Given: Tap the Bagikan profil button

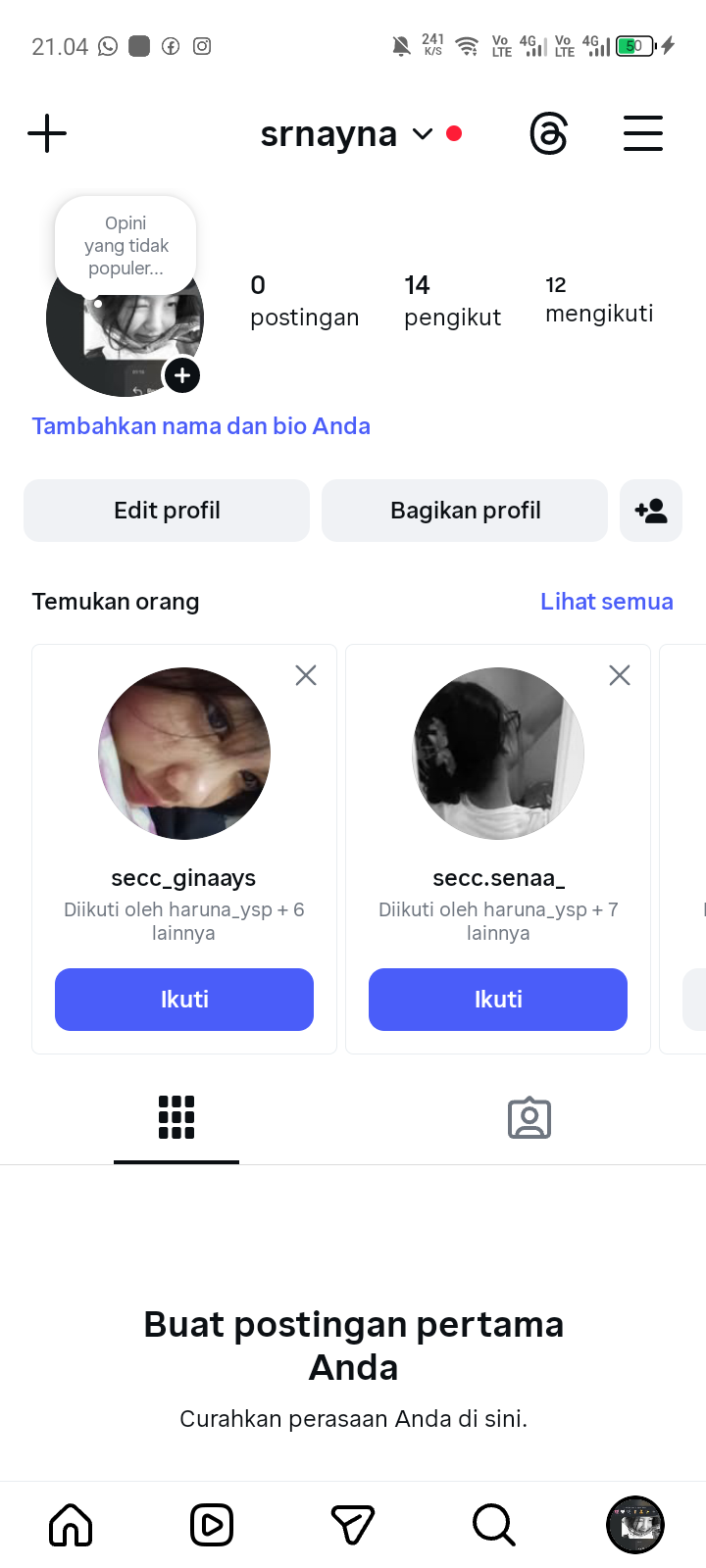Looking at the screenshot, I should (x=465, y=511).
